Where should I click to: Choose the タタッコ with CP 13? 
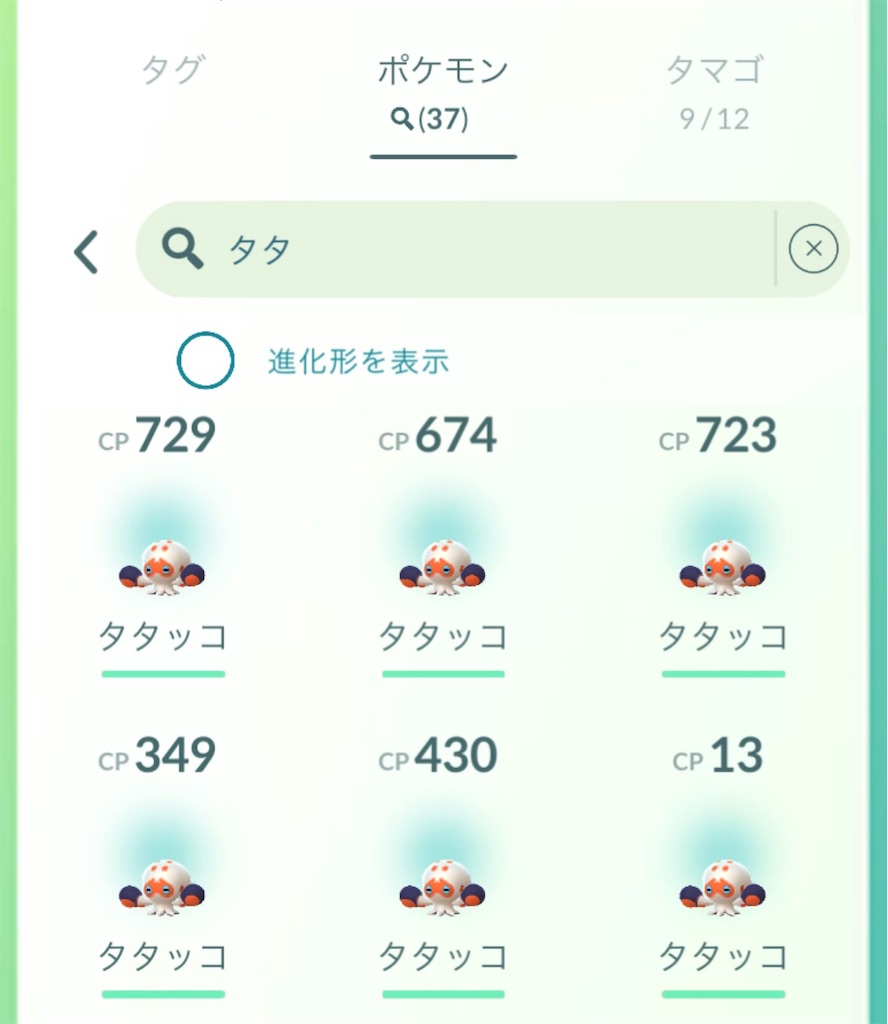pyautogui.click(x=723, y=885)
